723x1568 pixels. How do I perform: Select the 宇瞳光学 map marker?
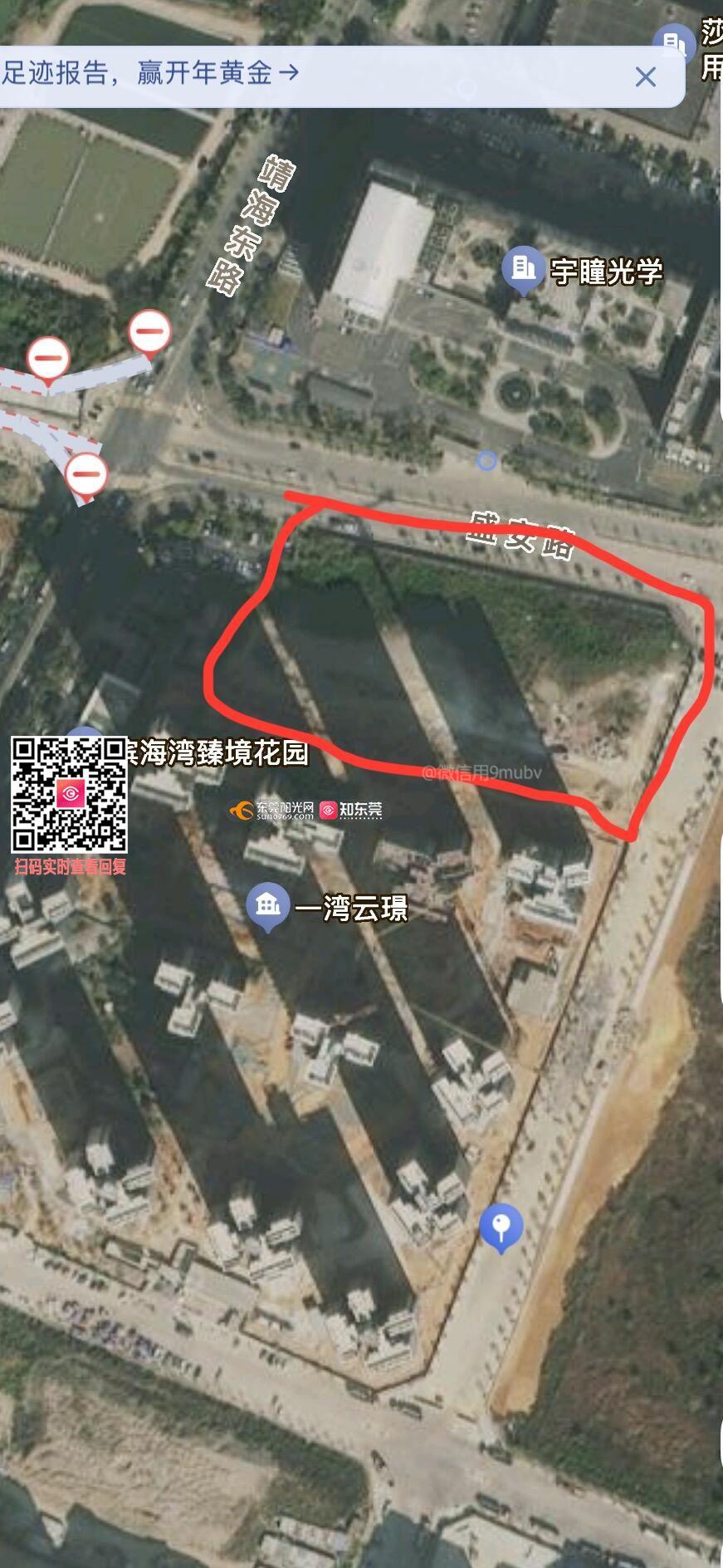coord(524,268)
